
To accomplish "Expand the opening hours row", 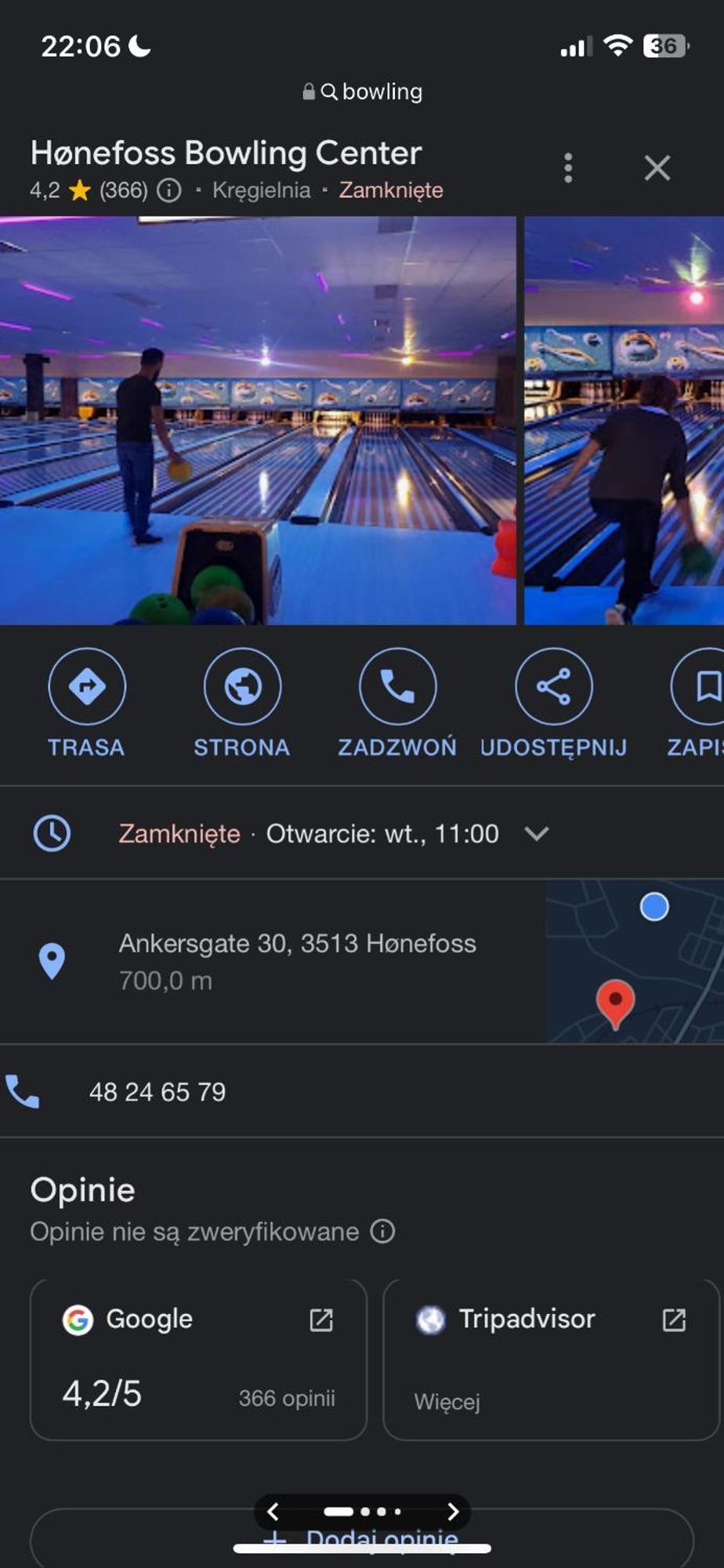I will (536, 833).
